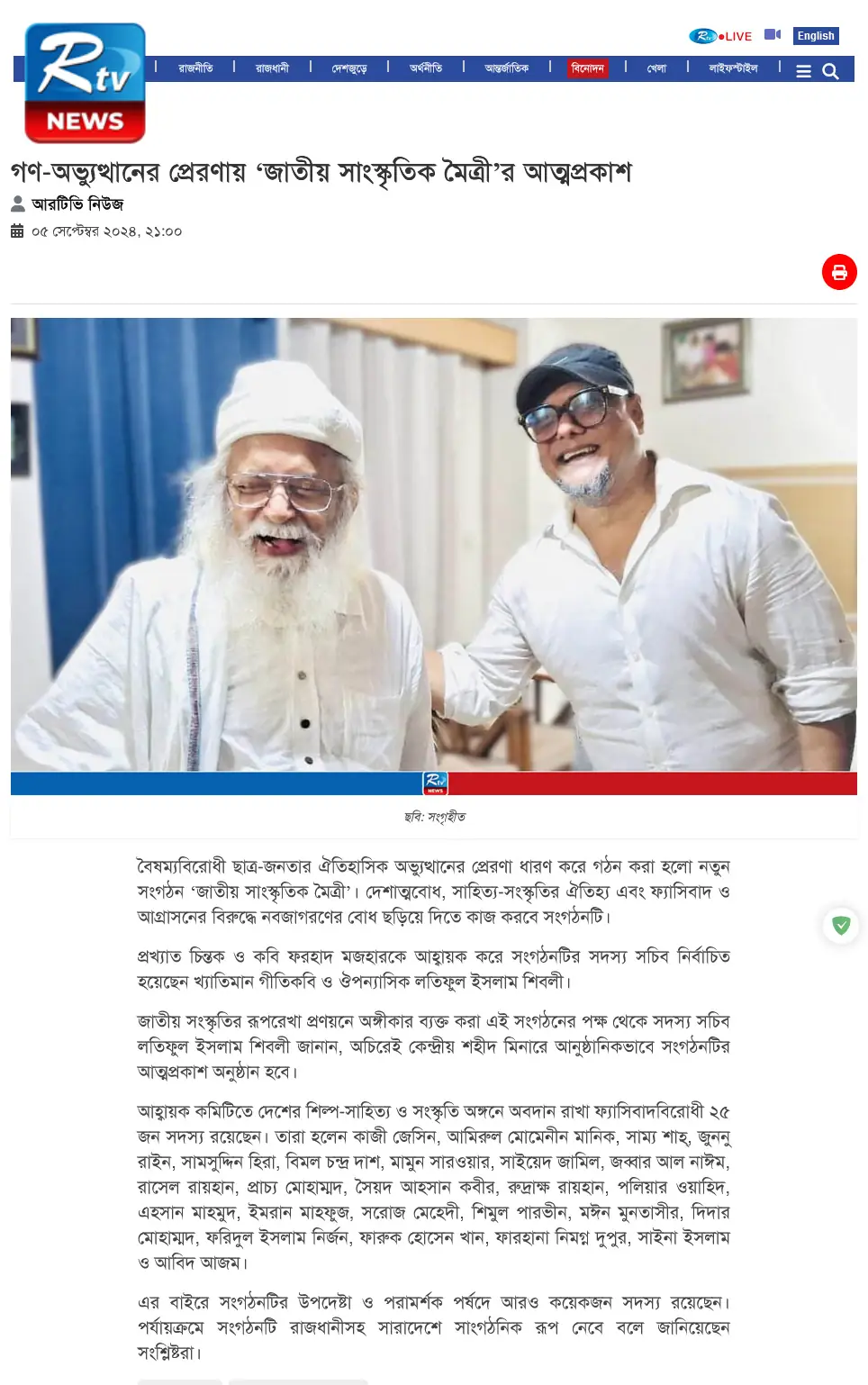Screen dimensions: 868x1385
Task: Tap the Rtv News logo
Action: click(85, 83)
